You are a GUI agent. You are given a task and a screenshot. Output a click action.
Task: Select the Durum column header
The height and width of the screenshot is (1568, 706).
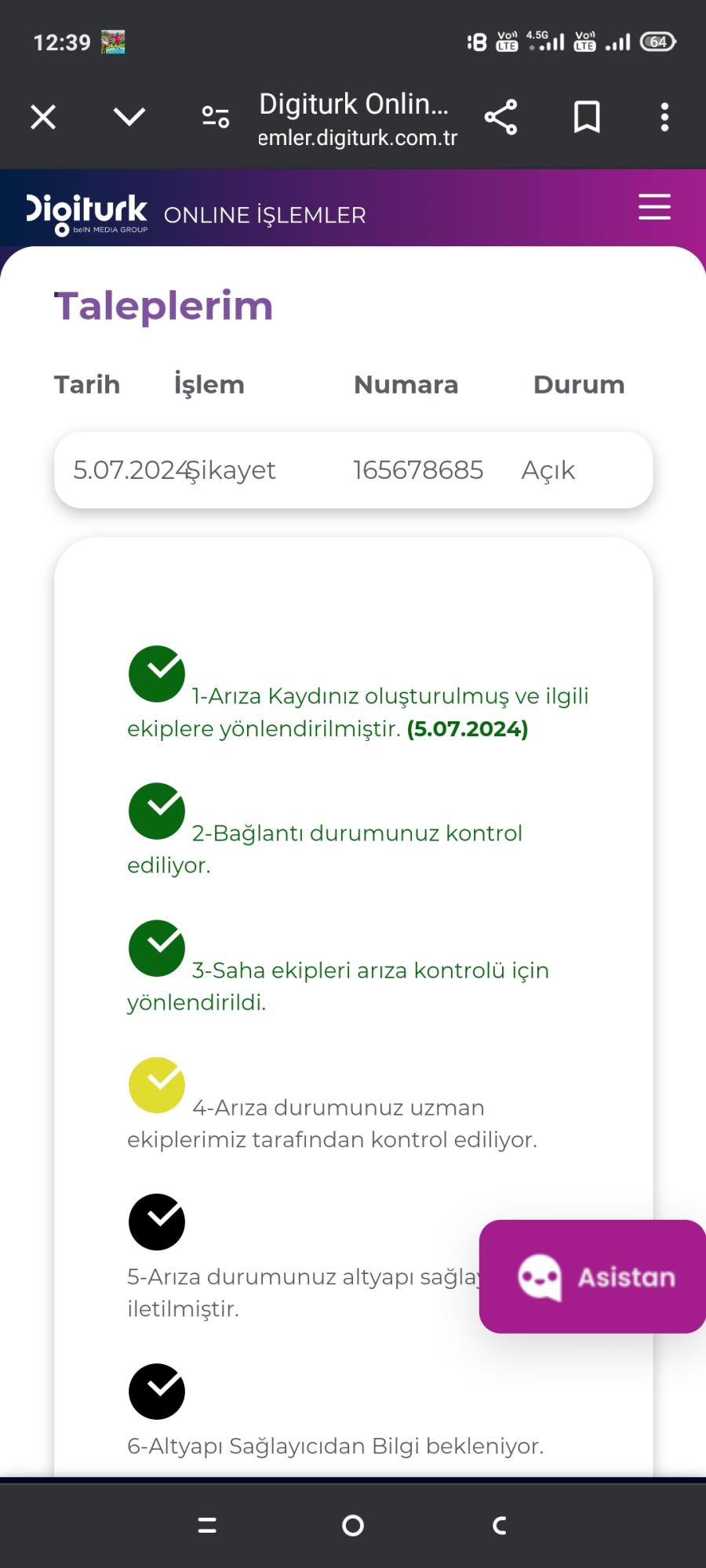(x=578, y=384)
